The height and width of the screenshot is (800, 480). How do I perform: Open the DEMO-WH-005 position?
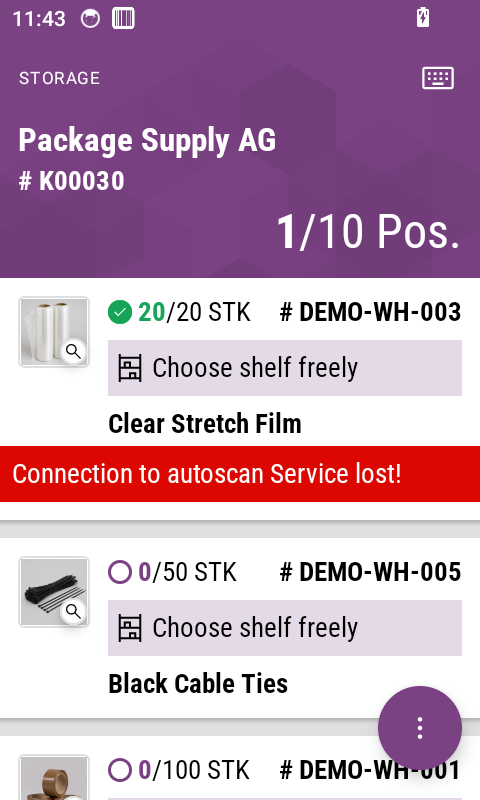pos(240,628)
